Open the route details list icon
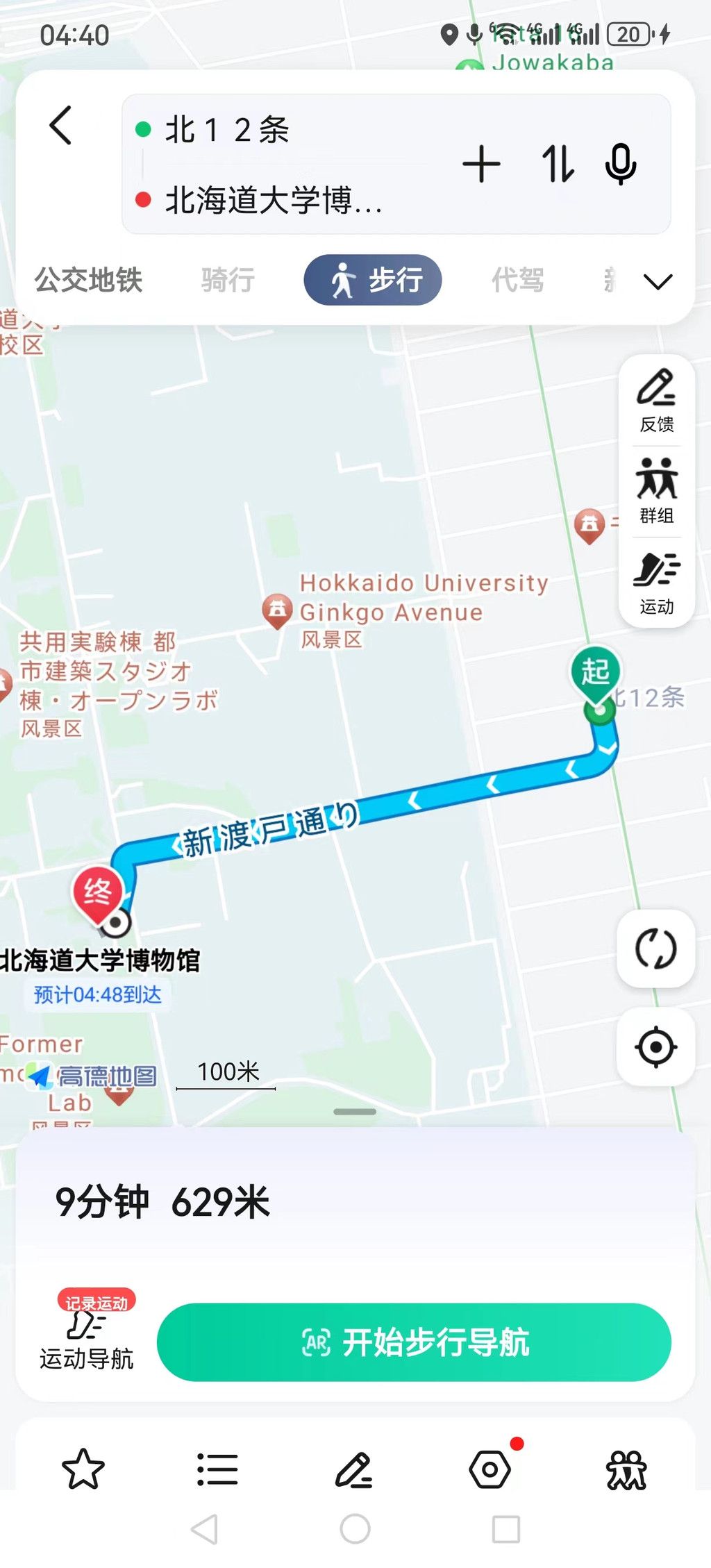The width and height of the screenshot is (711, 1568). [x=217, y=1469]
